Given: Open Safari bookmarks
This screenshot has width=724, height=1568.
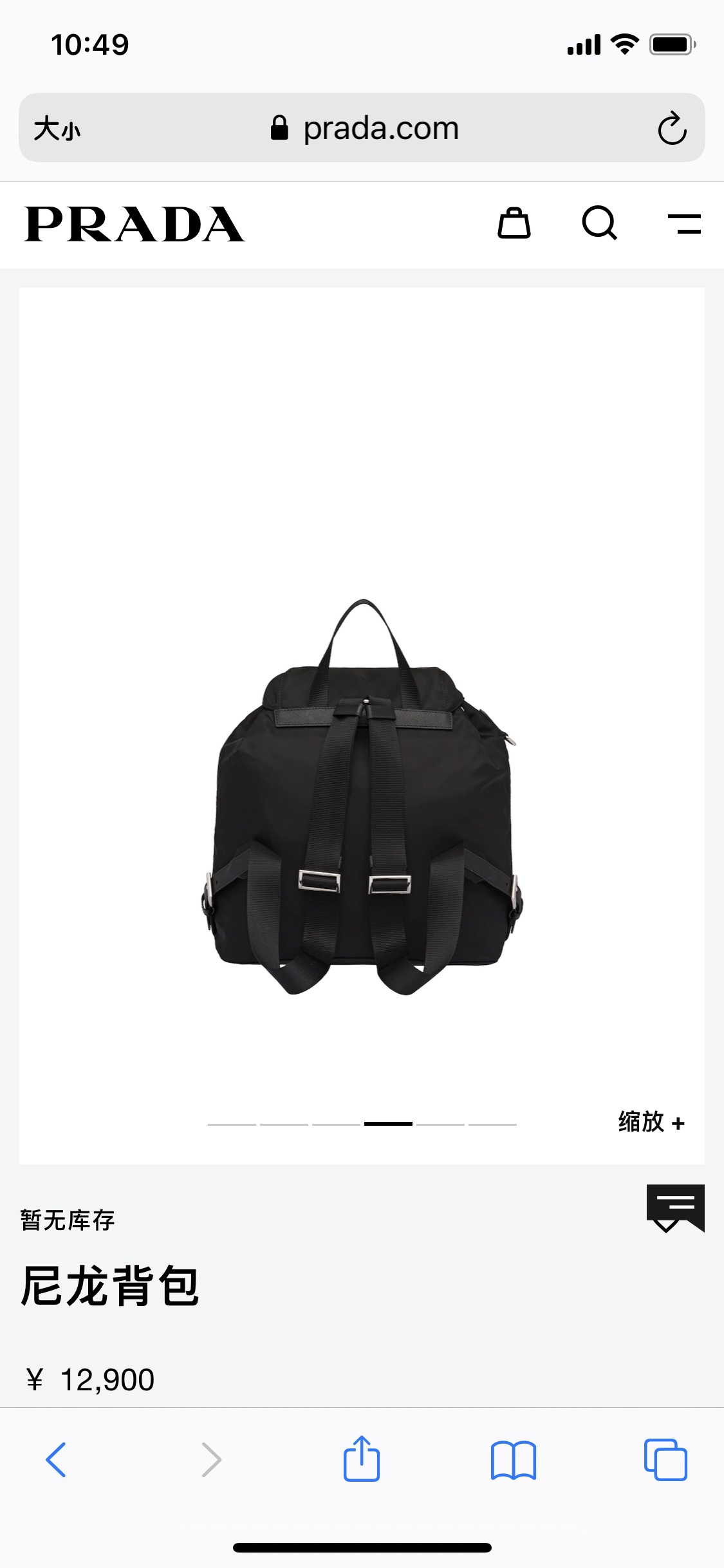Looking at the screenshot, I should [513, 1459].
